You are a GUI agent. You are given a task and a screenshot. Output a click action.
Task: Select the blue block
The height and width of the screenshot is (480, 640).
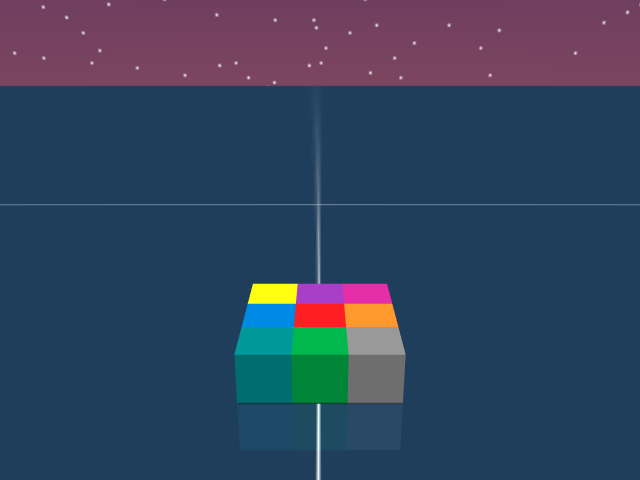click(269, 316)
